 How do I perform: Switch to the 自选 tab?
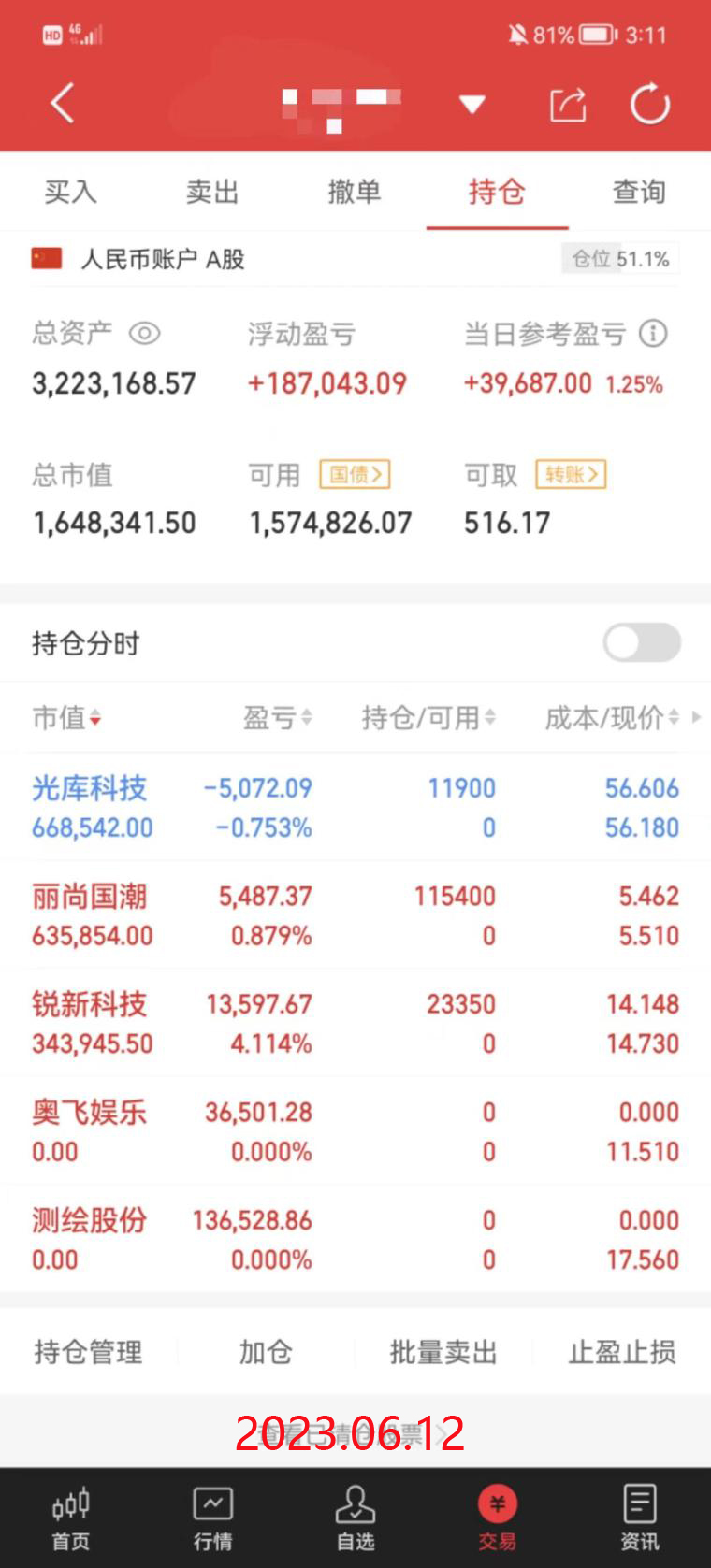(355, 1518)
